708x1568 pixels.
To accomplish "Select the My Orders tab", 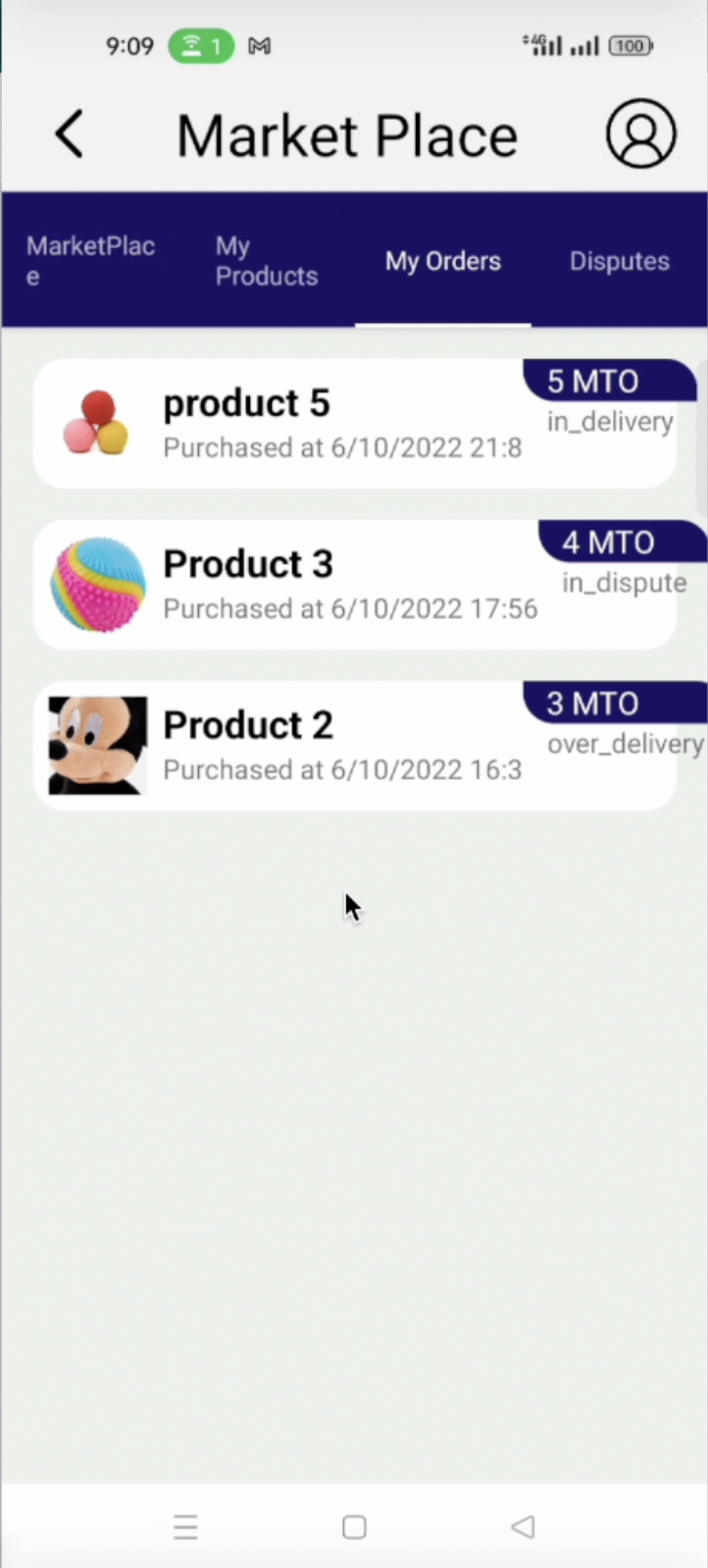I will tap(443, 261).
